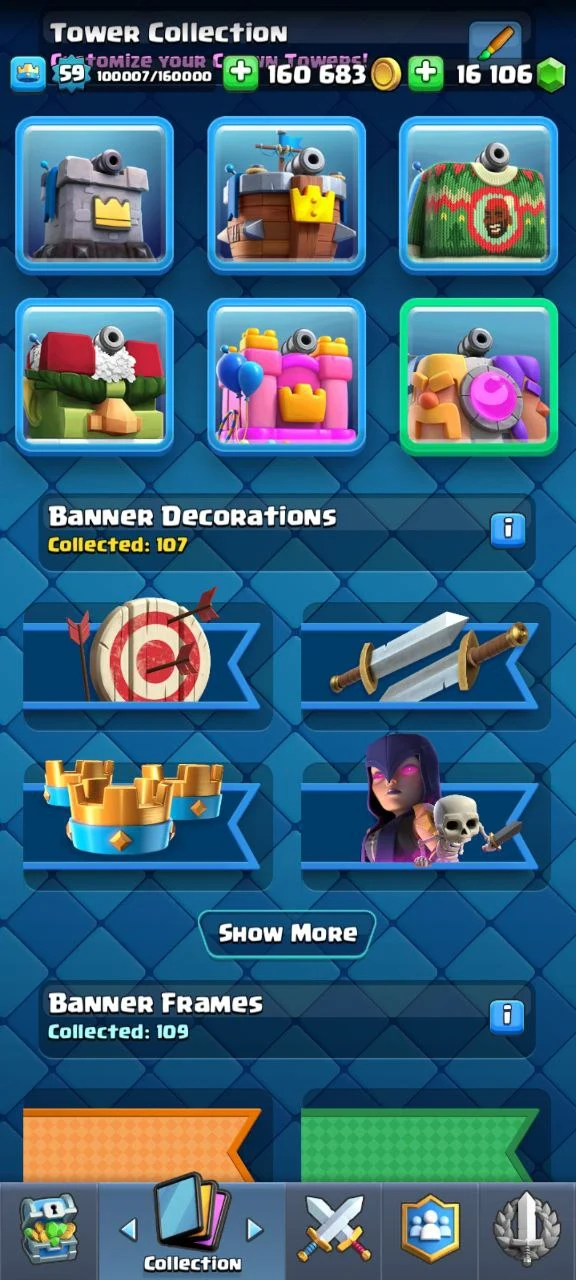This screenshot has height=1280, width=576.
Task: Select the gray stone tower skin
Action: click(95, 195)
